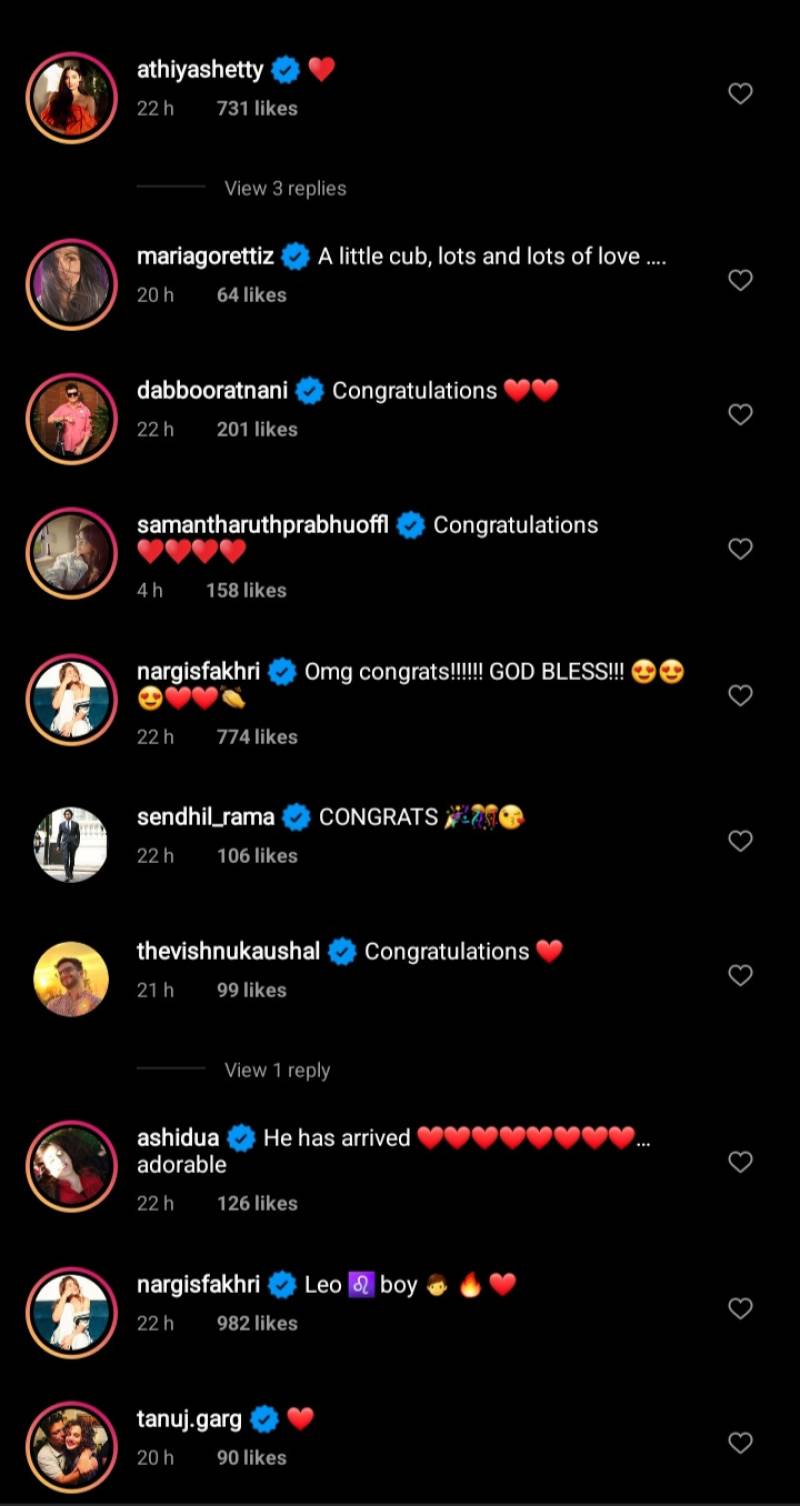This screenshot has height=1506, width=800.
Task: Like nargisfakhri's Leo boy comment
Action: (740, 1308)
